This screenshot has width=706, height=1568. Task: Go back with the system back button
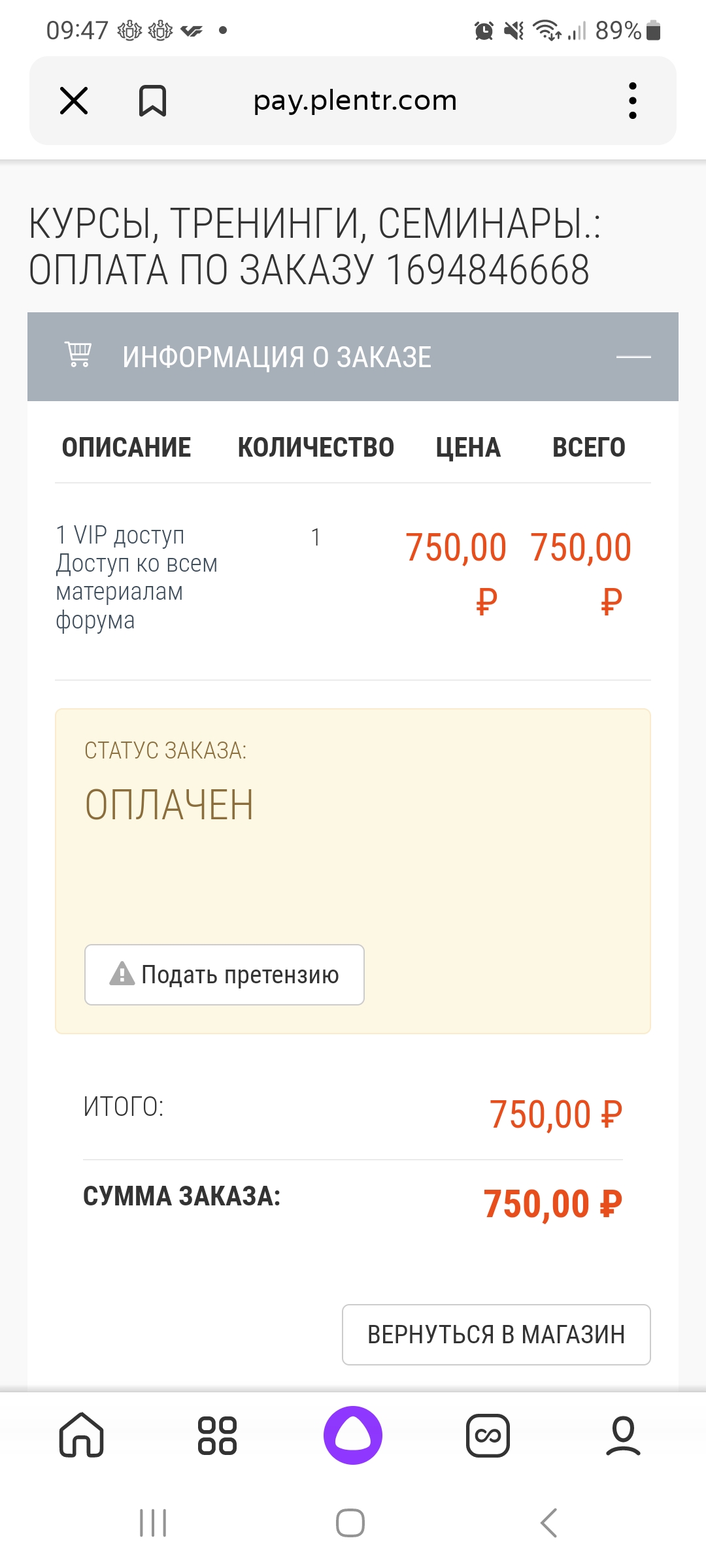coord(549,1523)
